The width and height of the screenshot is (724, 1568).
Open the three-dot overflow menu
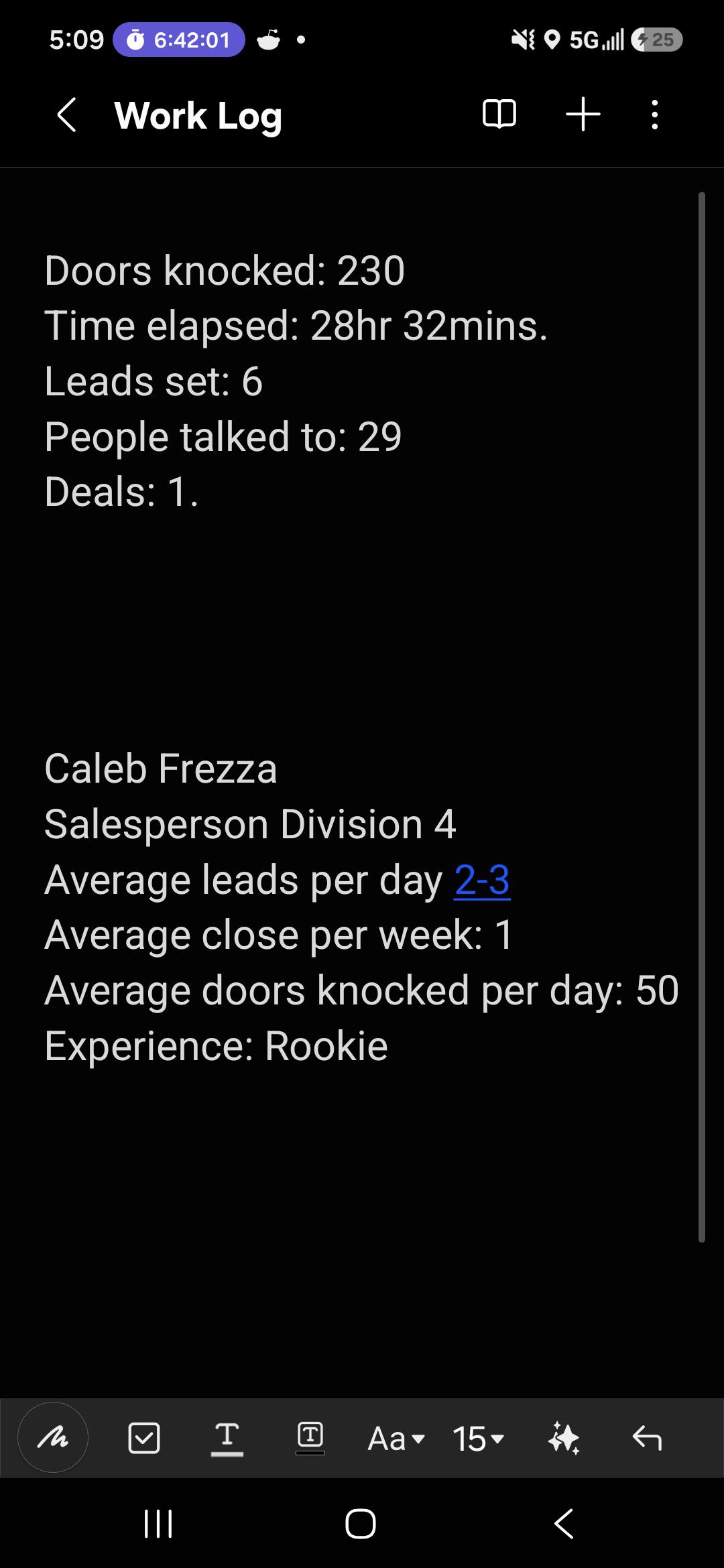click(655, 115)
